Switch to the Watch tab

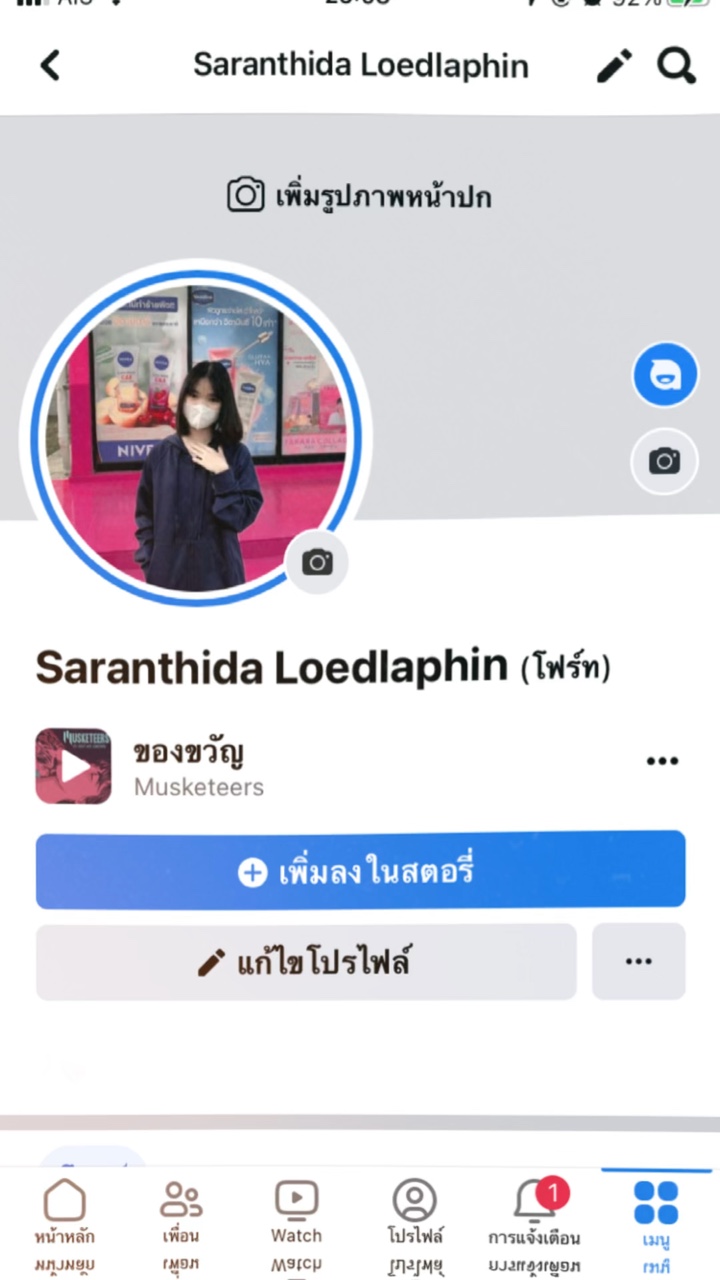click(x=297, y=1212)
